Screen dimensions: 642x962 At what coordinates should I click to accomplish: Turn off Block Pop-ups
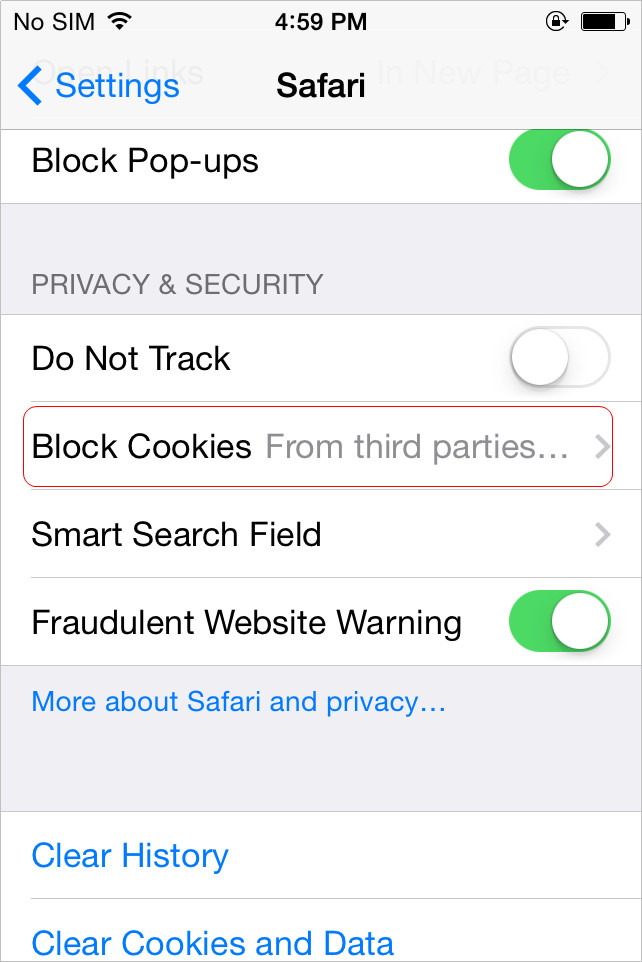point(559,161)
